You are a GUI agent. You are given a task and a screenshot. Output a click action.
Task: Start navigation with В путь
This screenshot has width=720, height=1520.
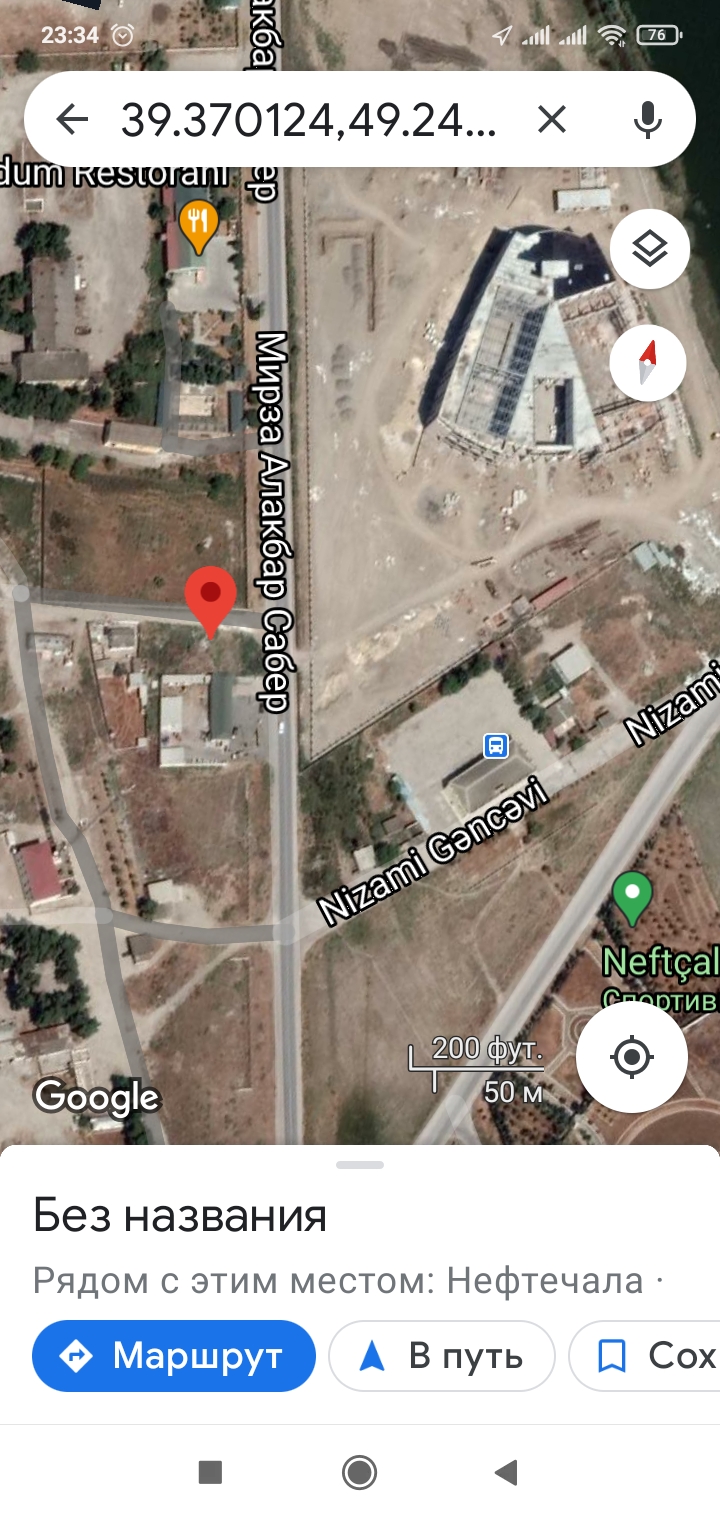click(x=442, y=1356)
